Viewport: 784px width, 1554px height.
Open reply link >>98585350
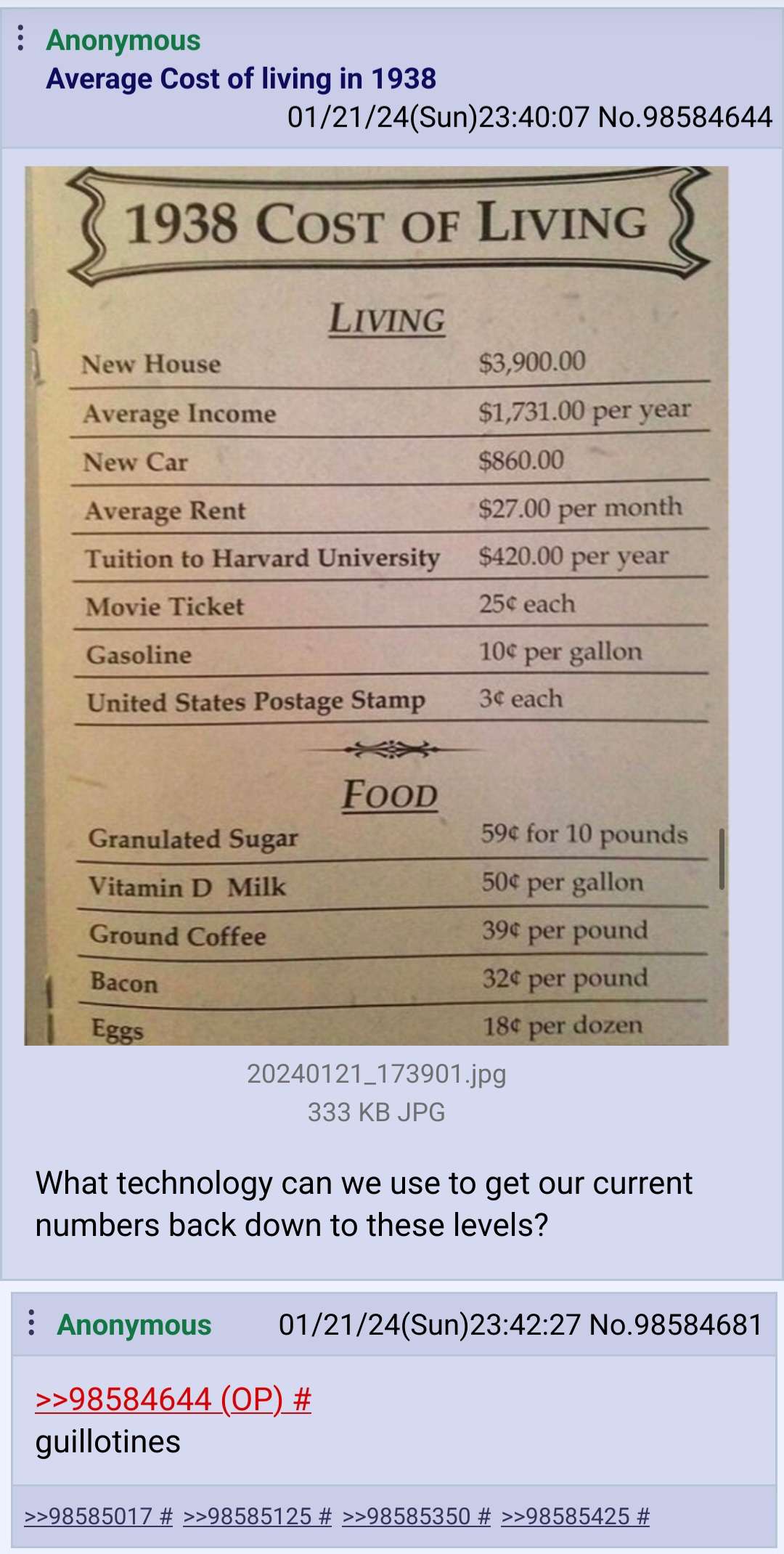pyautogui.click(x=416, y=1516)
